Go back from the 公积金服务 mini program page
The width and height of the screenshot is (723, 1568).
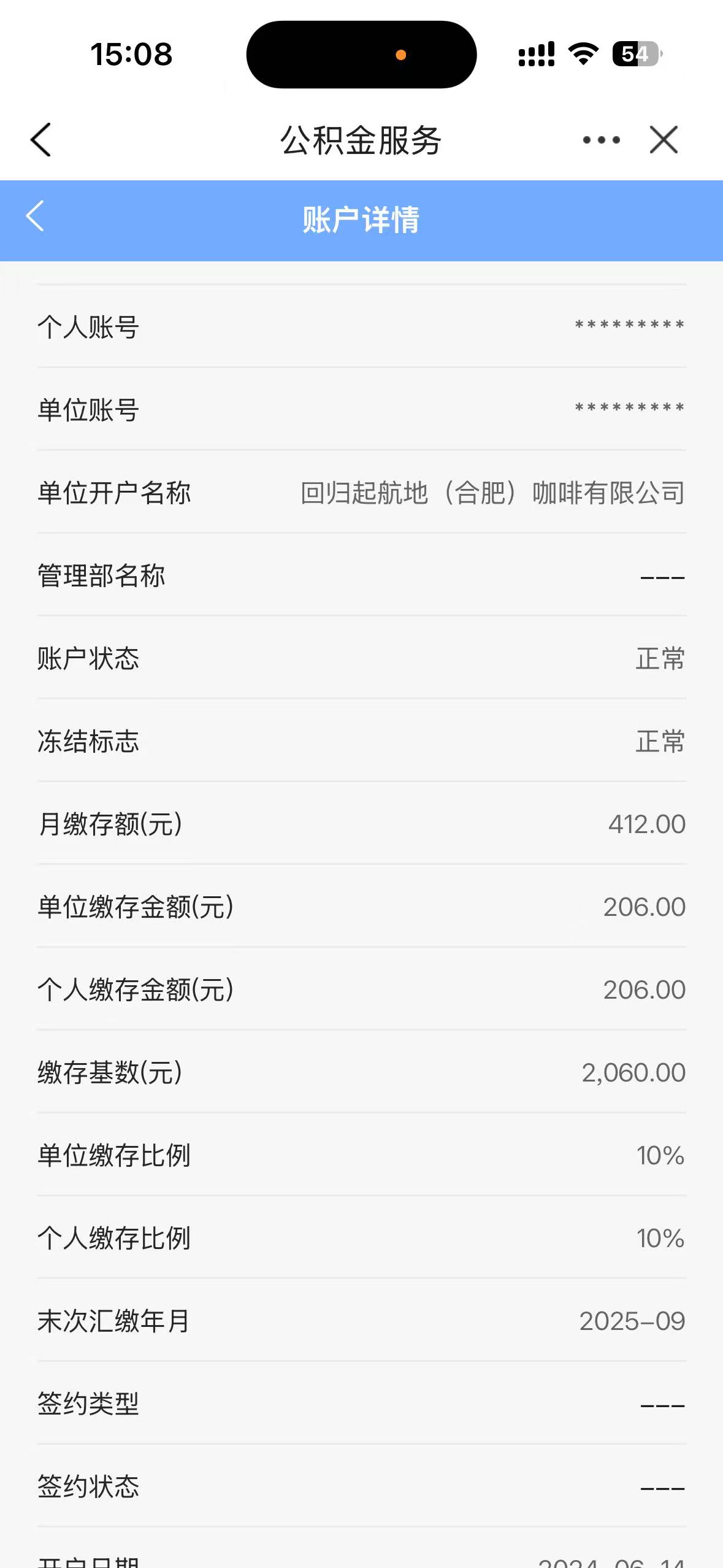pyautogui.click(x=40, y=140)
